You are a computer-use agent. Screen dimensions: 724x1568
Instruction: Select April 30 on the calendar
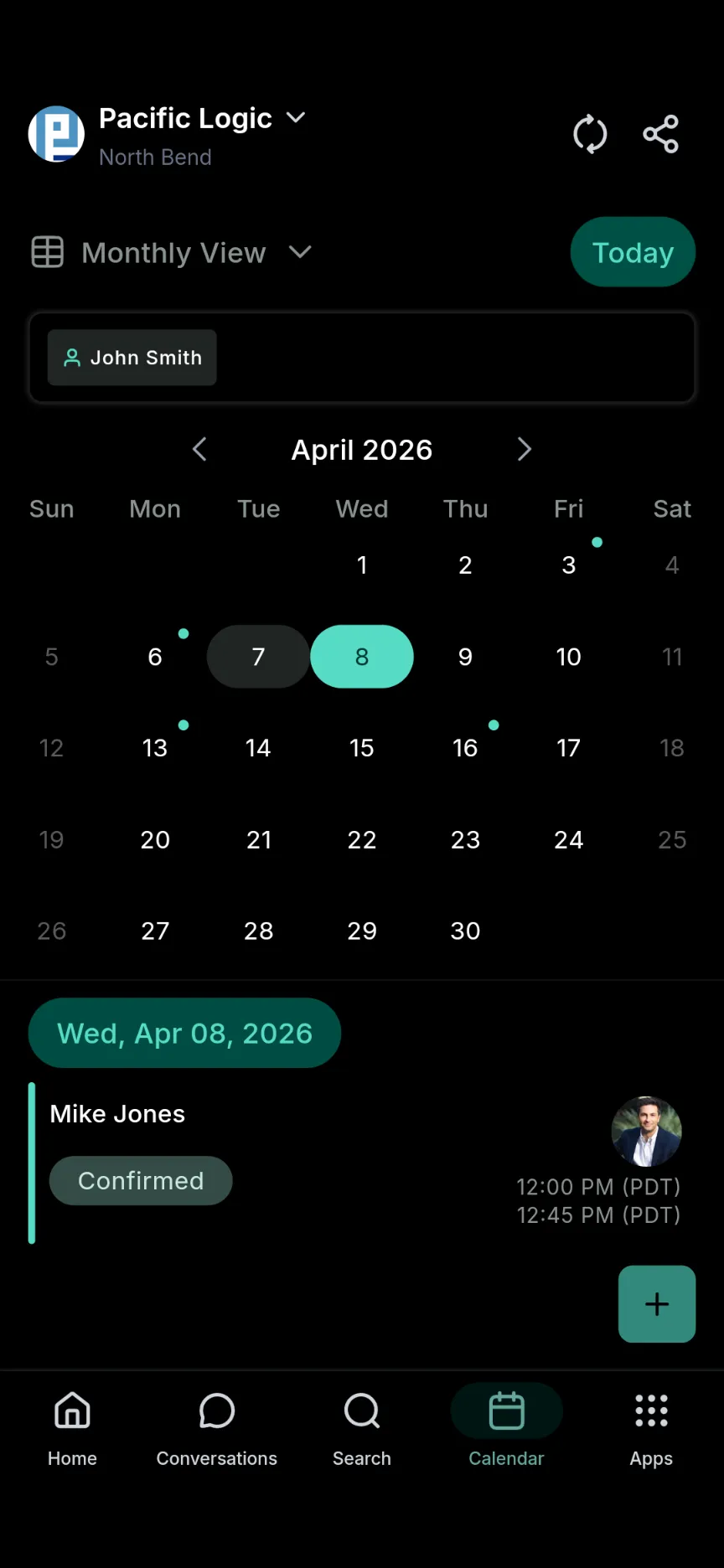[465, 931]
